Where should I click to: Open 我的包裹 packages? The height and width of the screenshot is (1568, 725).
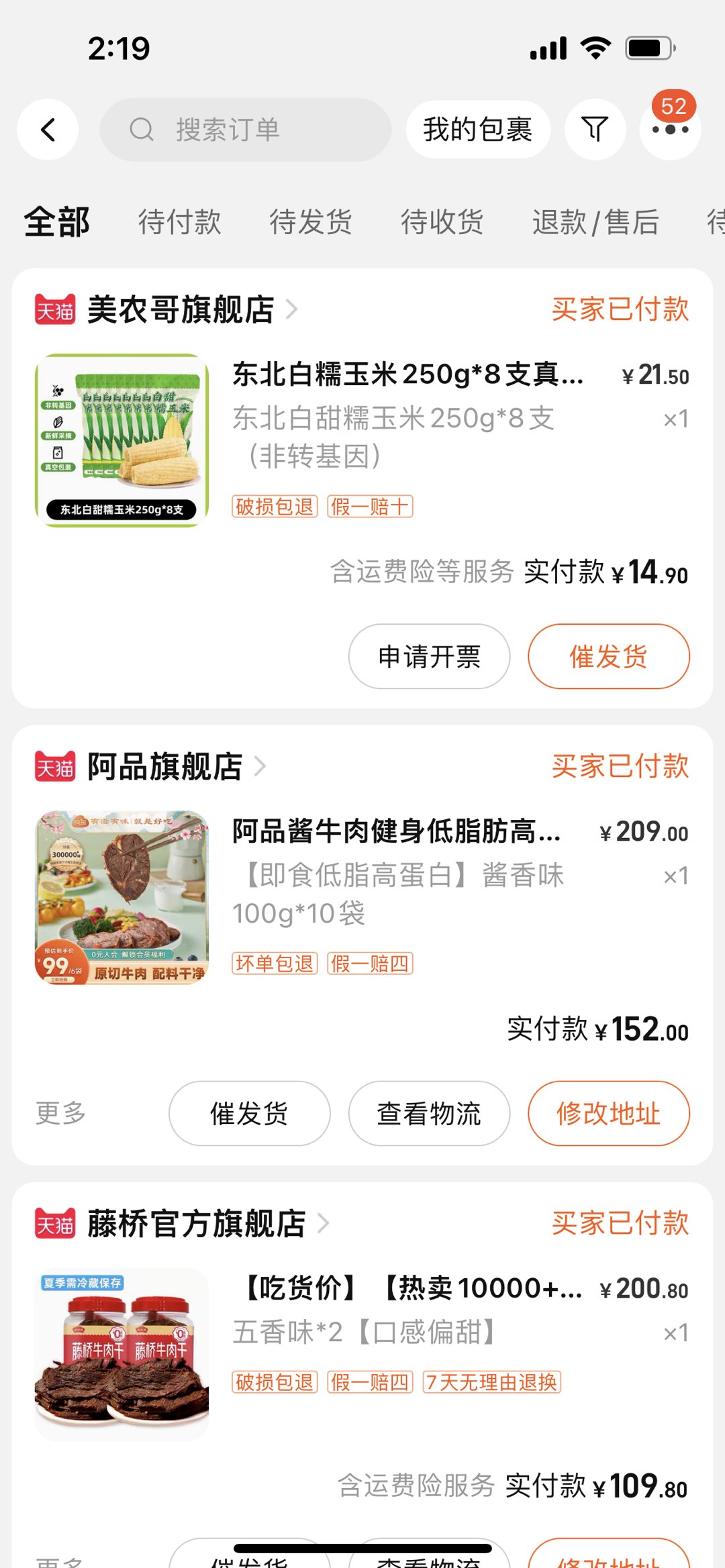click(478, 129)
